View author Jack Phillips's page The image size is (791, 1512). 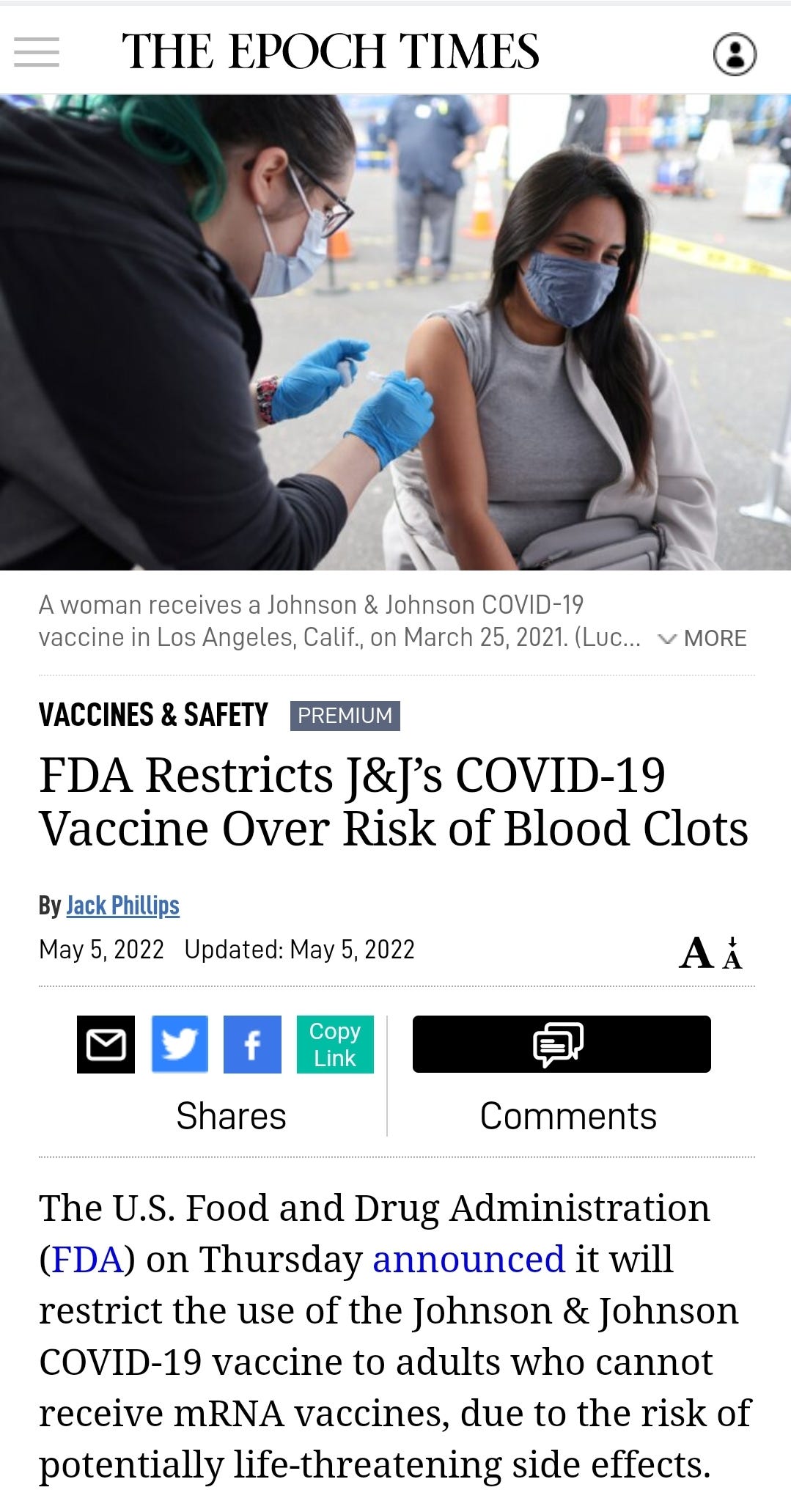122,906
